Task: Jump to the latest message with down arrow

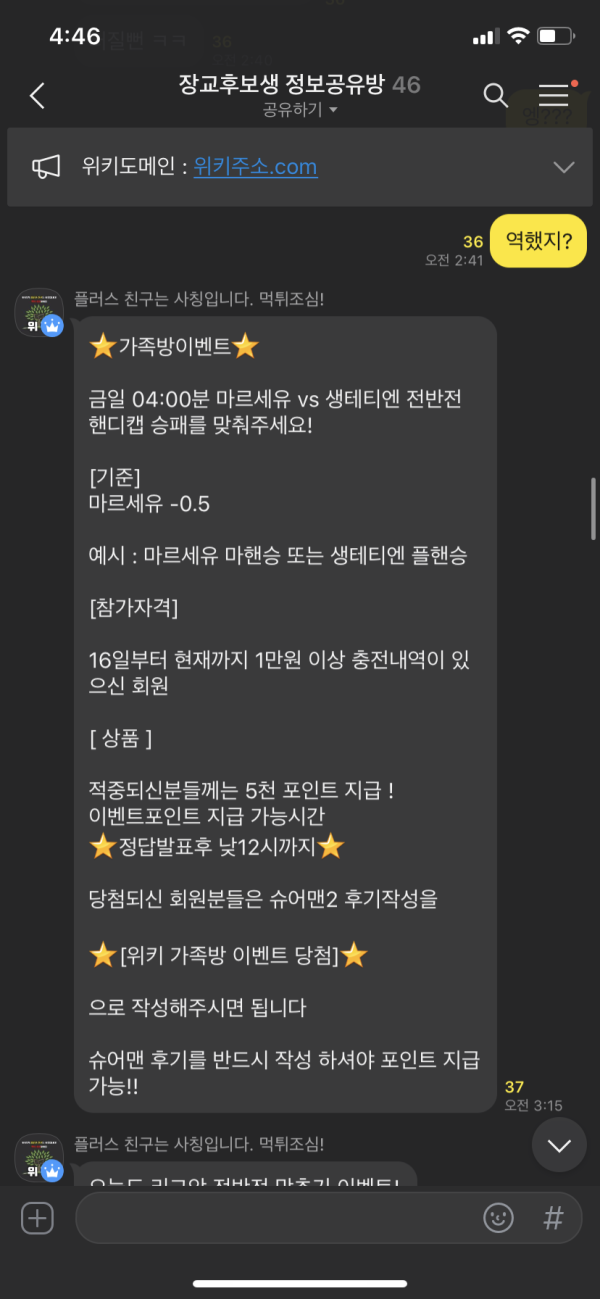Action: click(559, 1146)
